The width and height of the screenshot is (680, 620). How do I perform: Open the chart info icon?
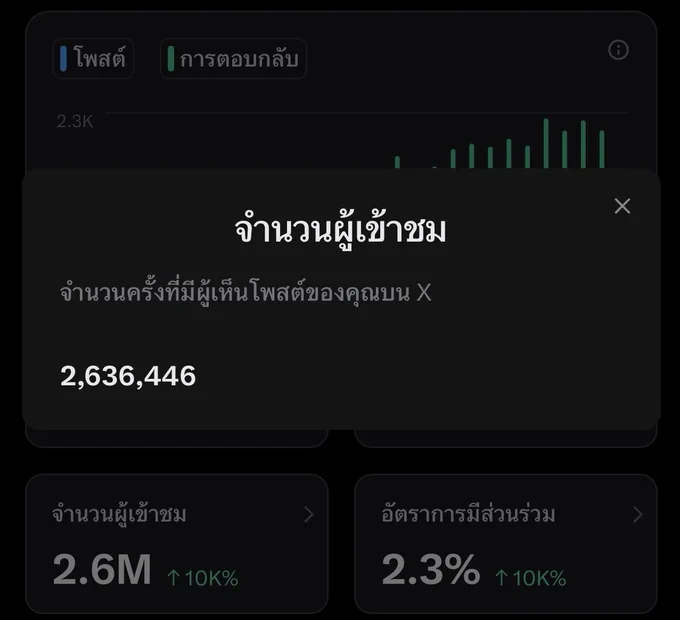click(618, 50)
